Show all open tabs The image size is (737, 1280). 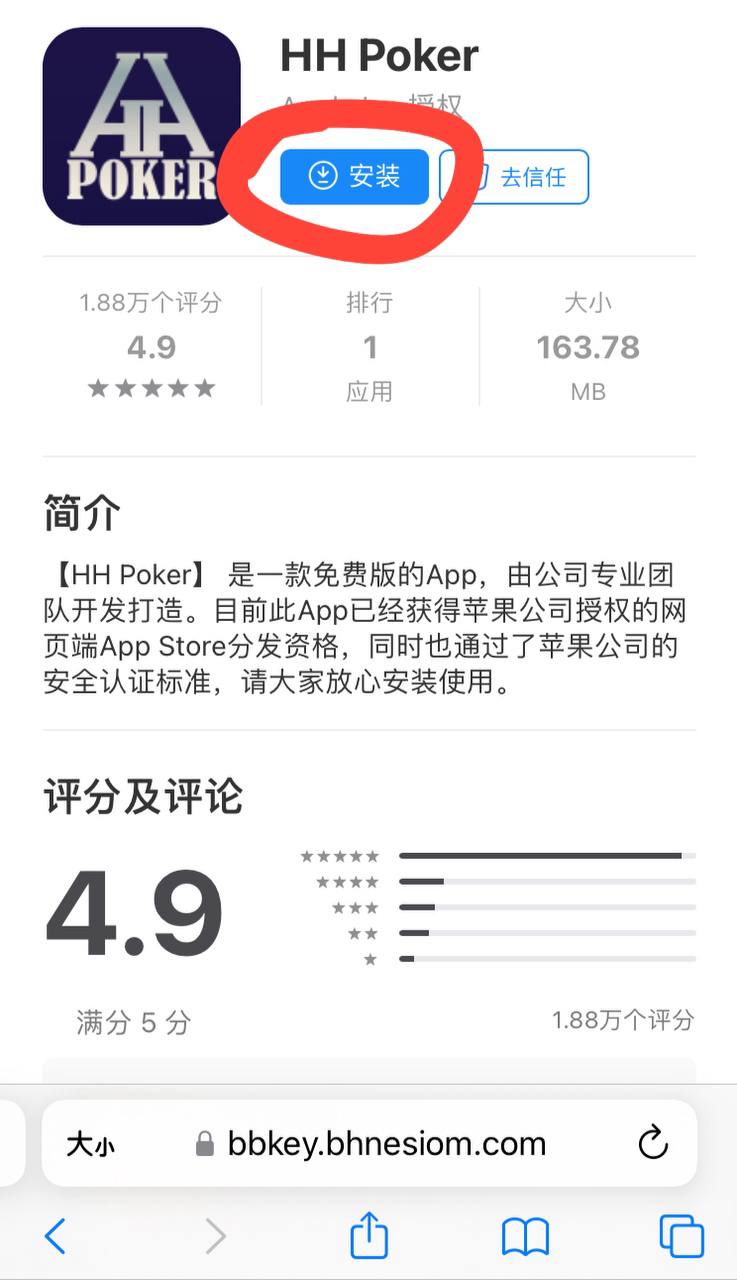pyautogui.click(x=681, y=1237)
